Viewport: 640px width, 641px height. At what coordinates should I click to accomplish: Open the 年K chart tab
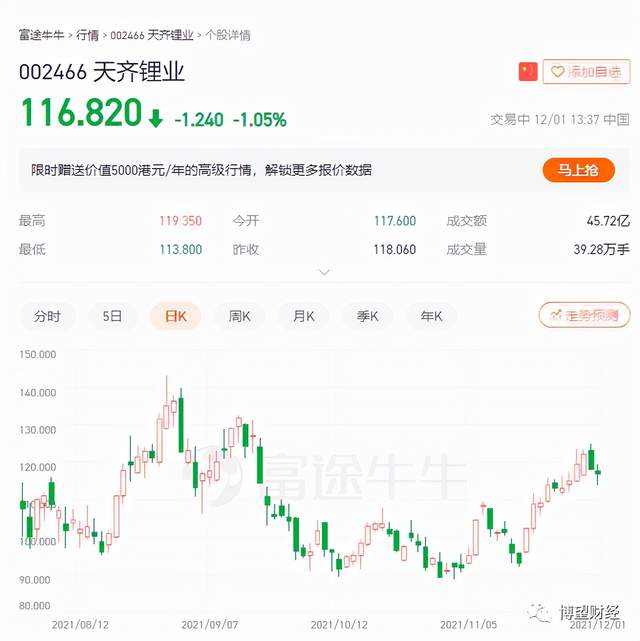[x=432, y=316]
